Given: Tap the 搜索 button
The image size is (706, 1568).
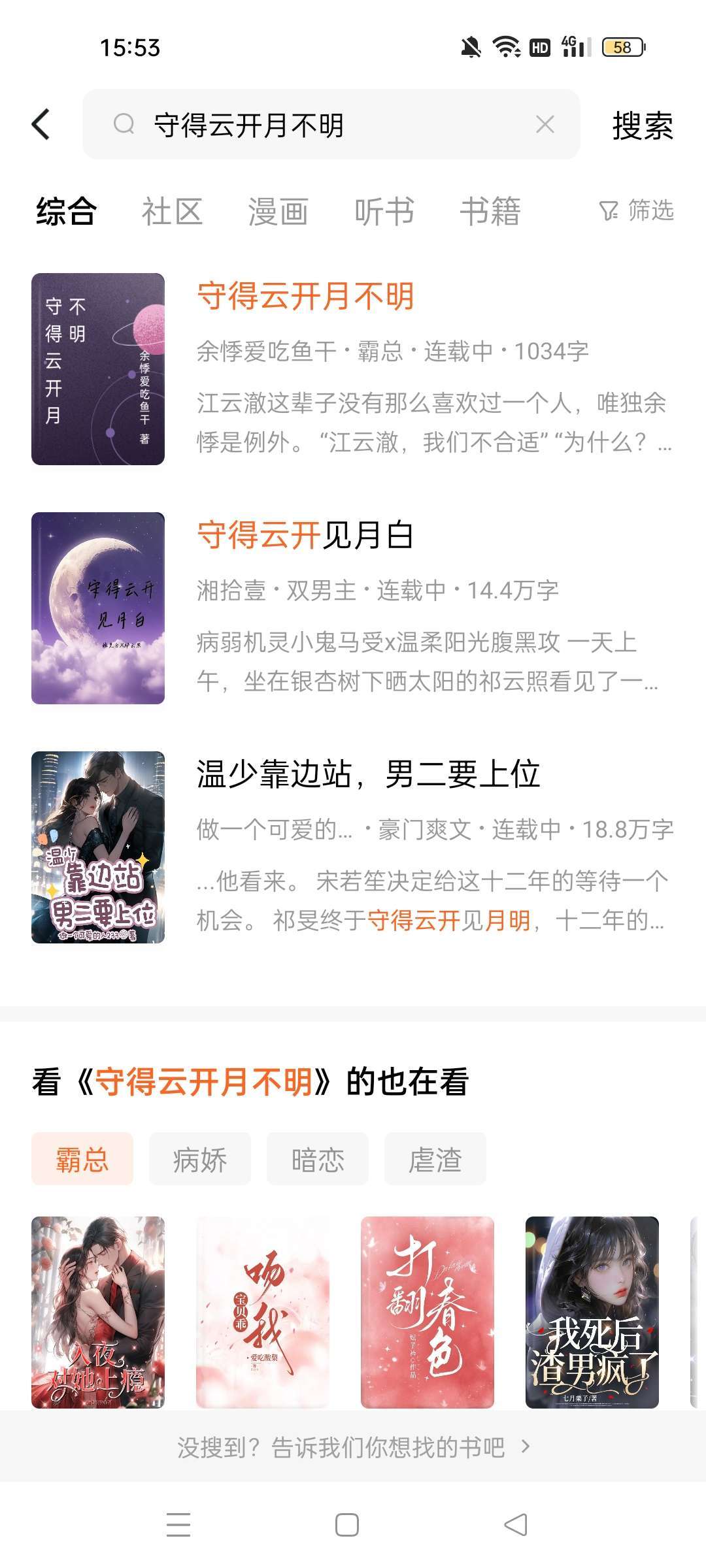Looking at the screenshot, I should [x=642, y=125].
